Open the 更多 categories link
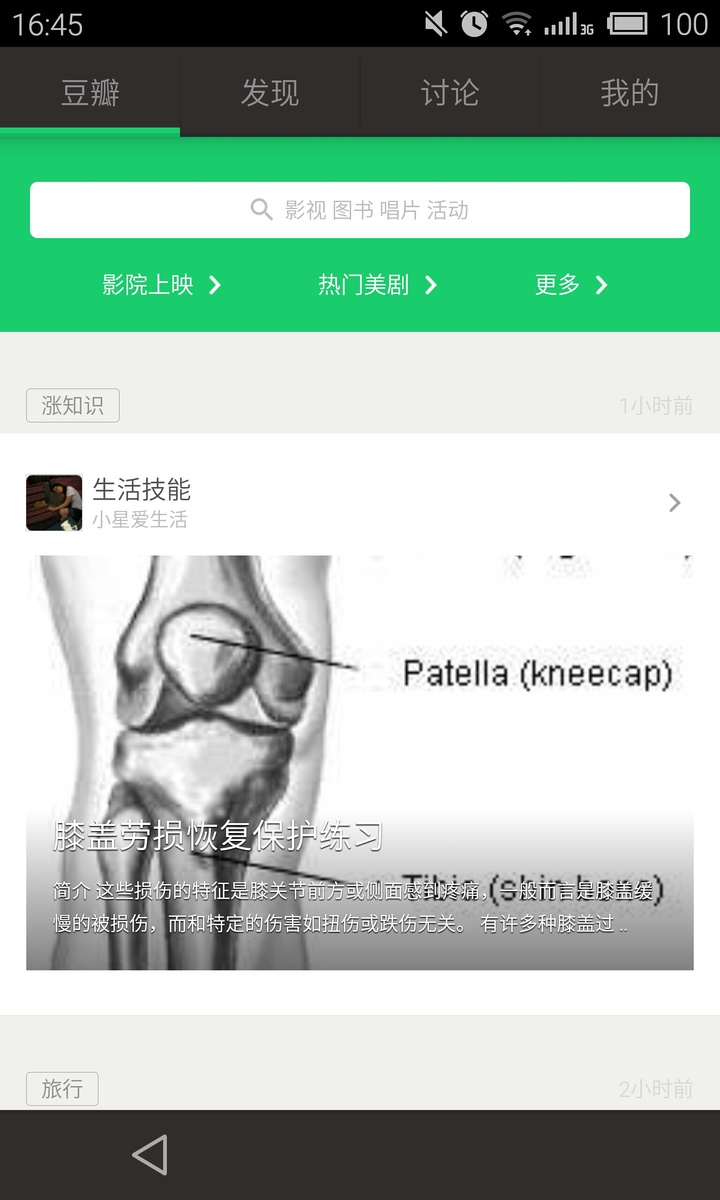The image size is (720, 1200). point(571,285)
